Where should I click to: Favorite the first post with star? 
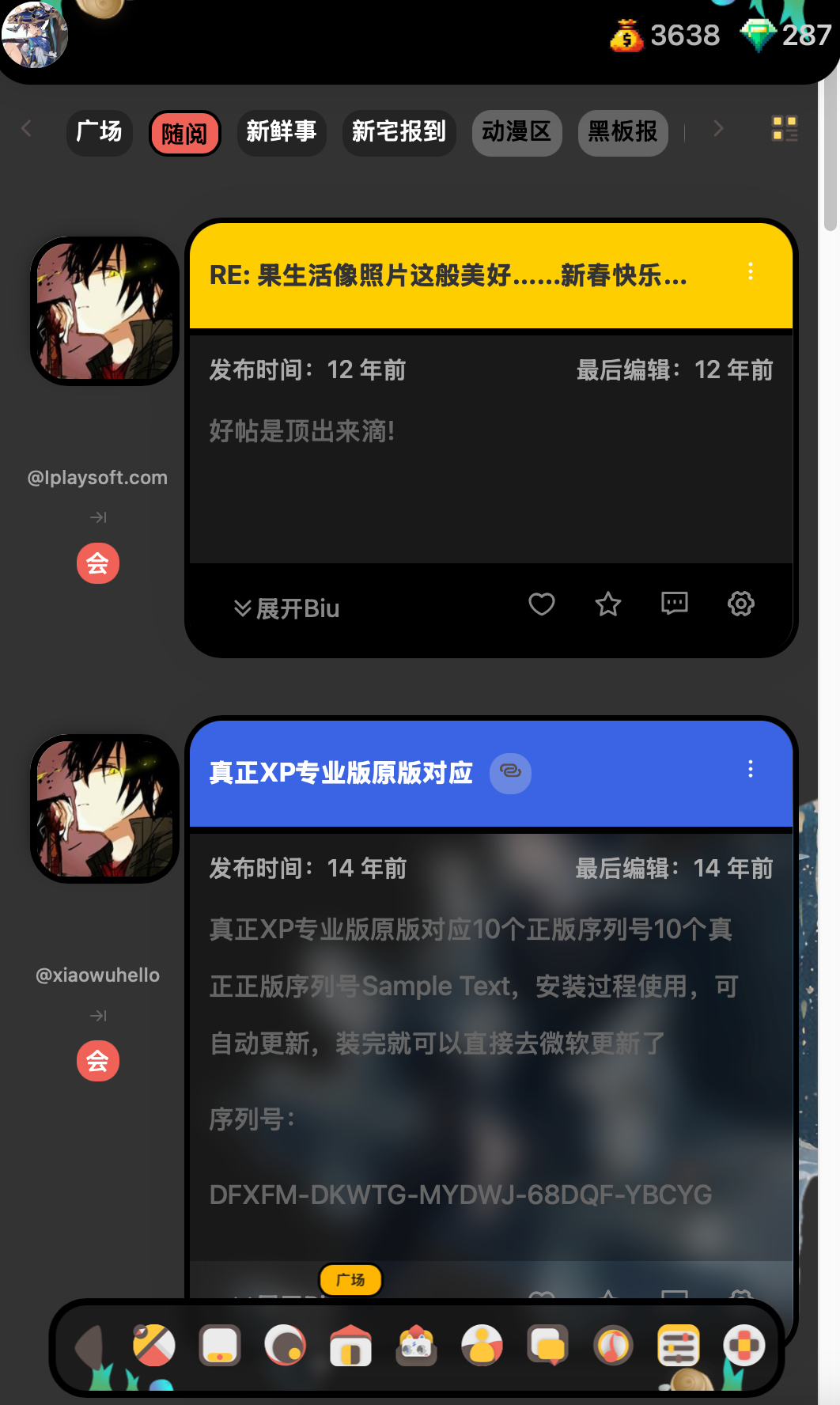(x=608, y=604)
